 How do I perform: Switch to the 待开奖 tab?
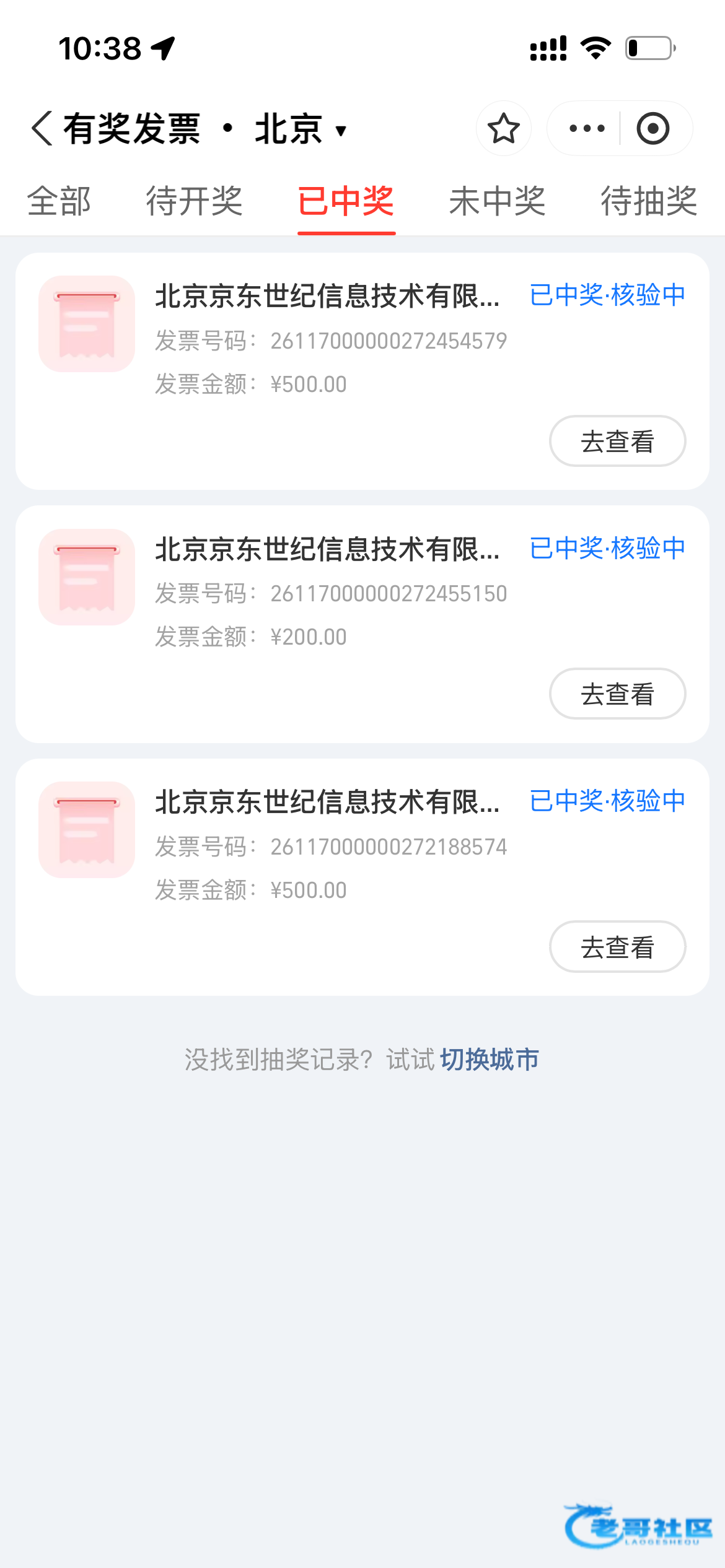point(194,201)
